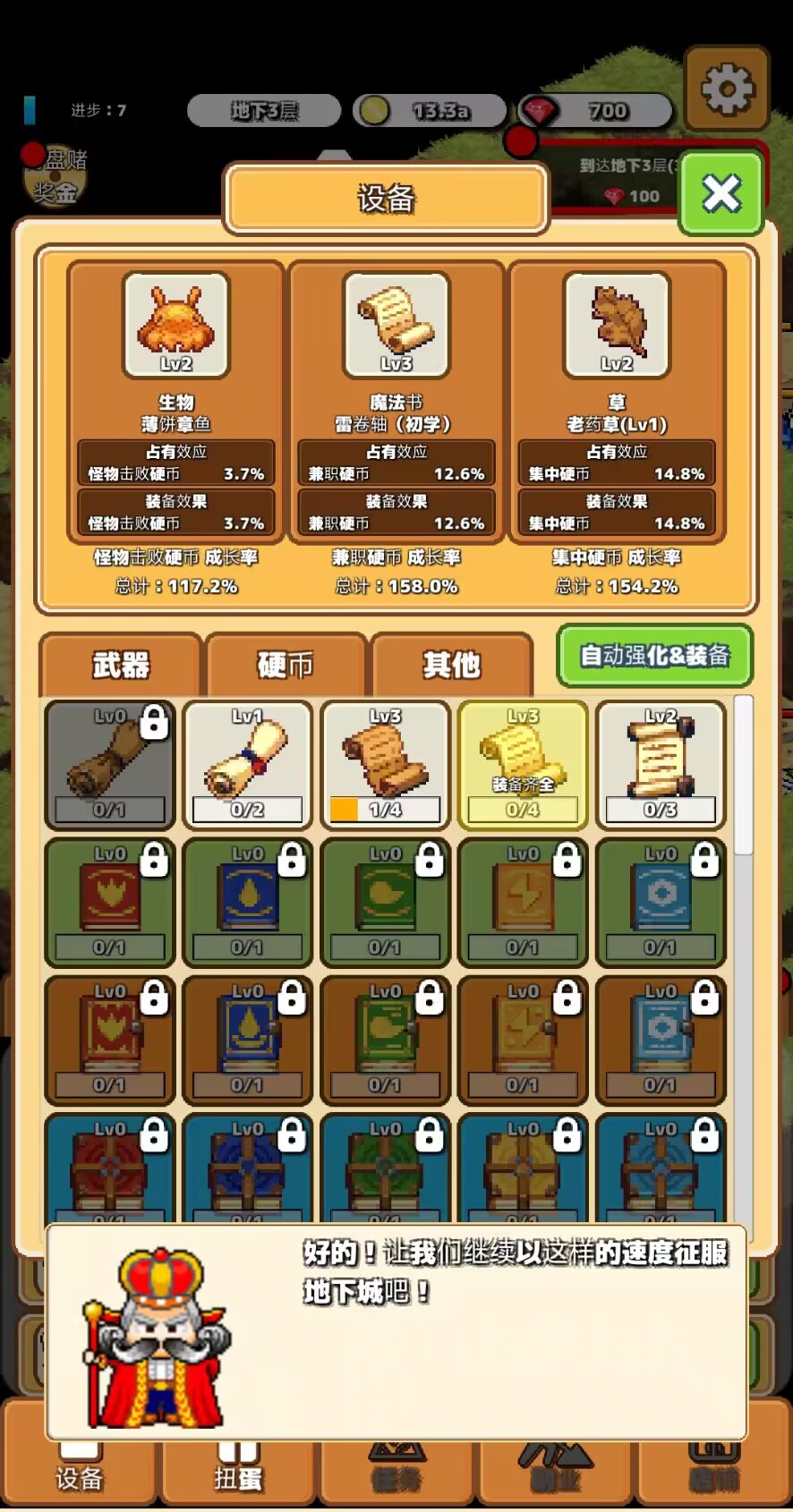Select the Lv2 parchment scroll item 0/3
Image resolution: width=793 pixels, height=1512 pixels.
(x=661, y=766)
